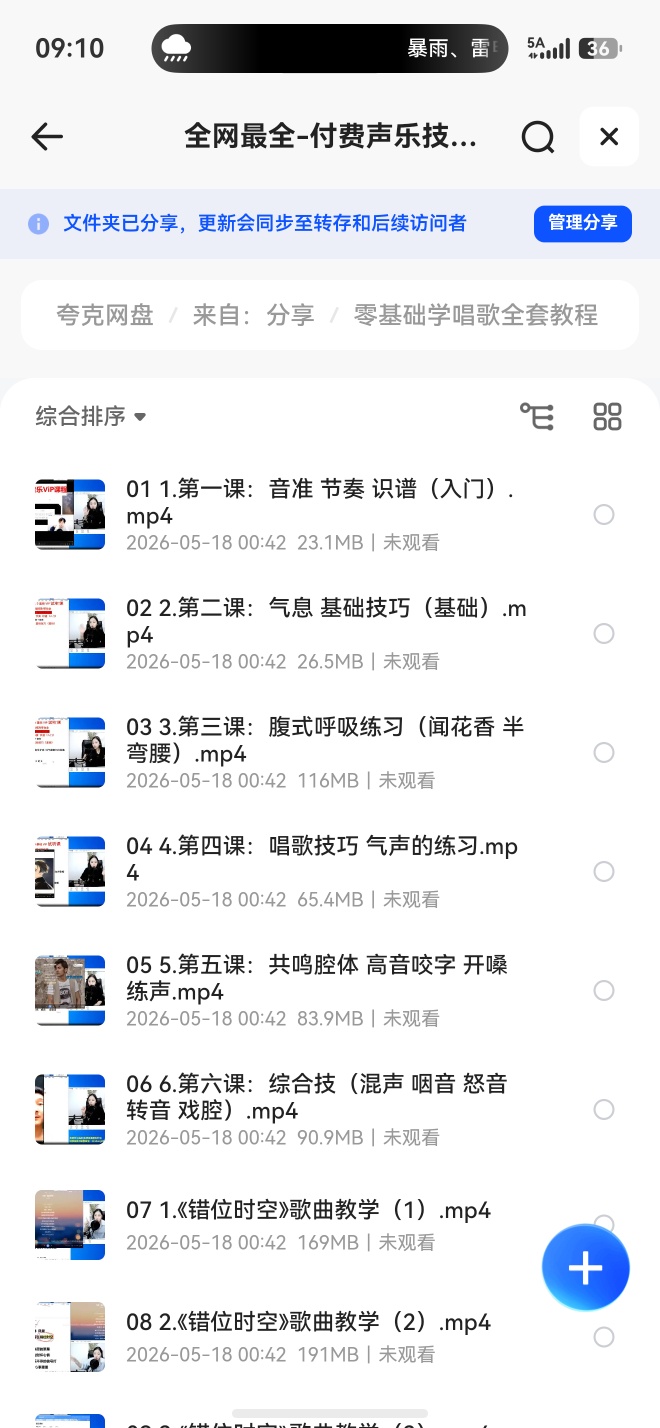Screen dimensions: 660x1428
Task: Close the shared folder page
Action: 609,137
